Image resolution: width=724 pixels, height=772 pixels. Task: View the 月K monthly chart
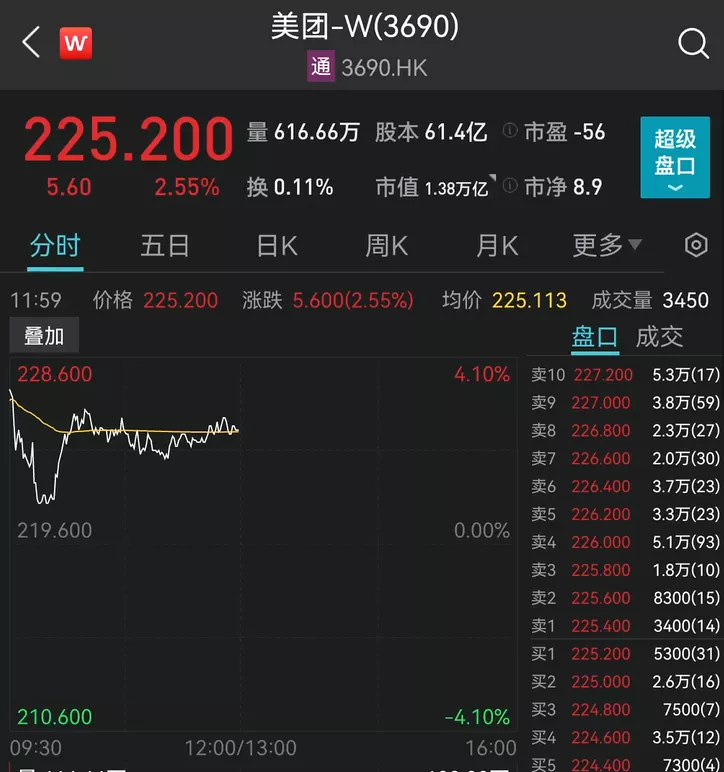pos(496,245)
